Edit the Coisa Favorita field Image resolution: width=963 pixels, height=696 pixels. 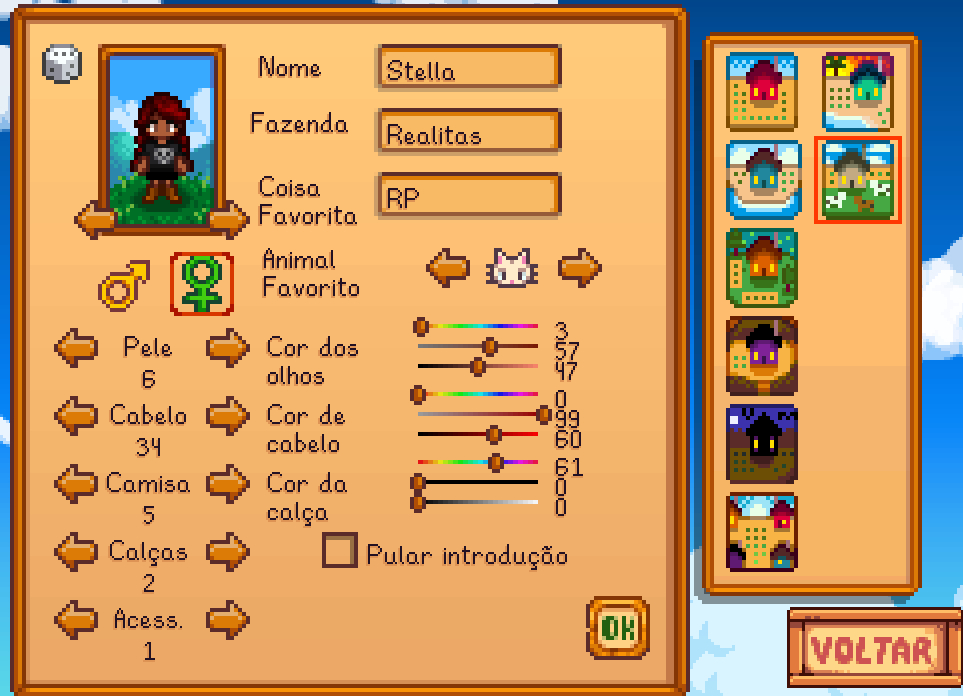(468, 195)
